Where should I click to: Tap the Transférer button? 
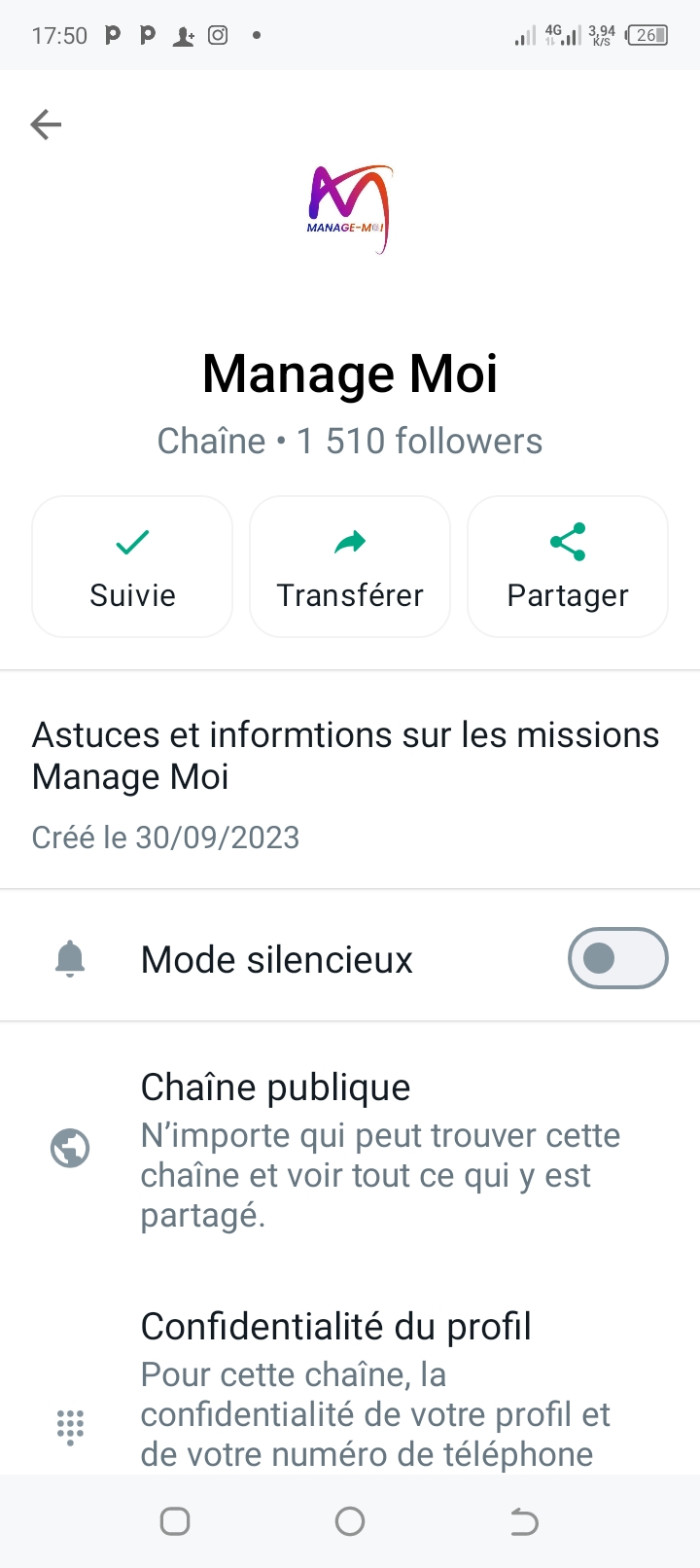pyautogui.click(x=350, y=567)
